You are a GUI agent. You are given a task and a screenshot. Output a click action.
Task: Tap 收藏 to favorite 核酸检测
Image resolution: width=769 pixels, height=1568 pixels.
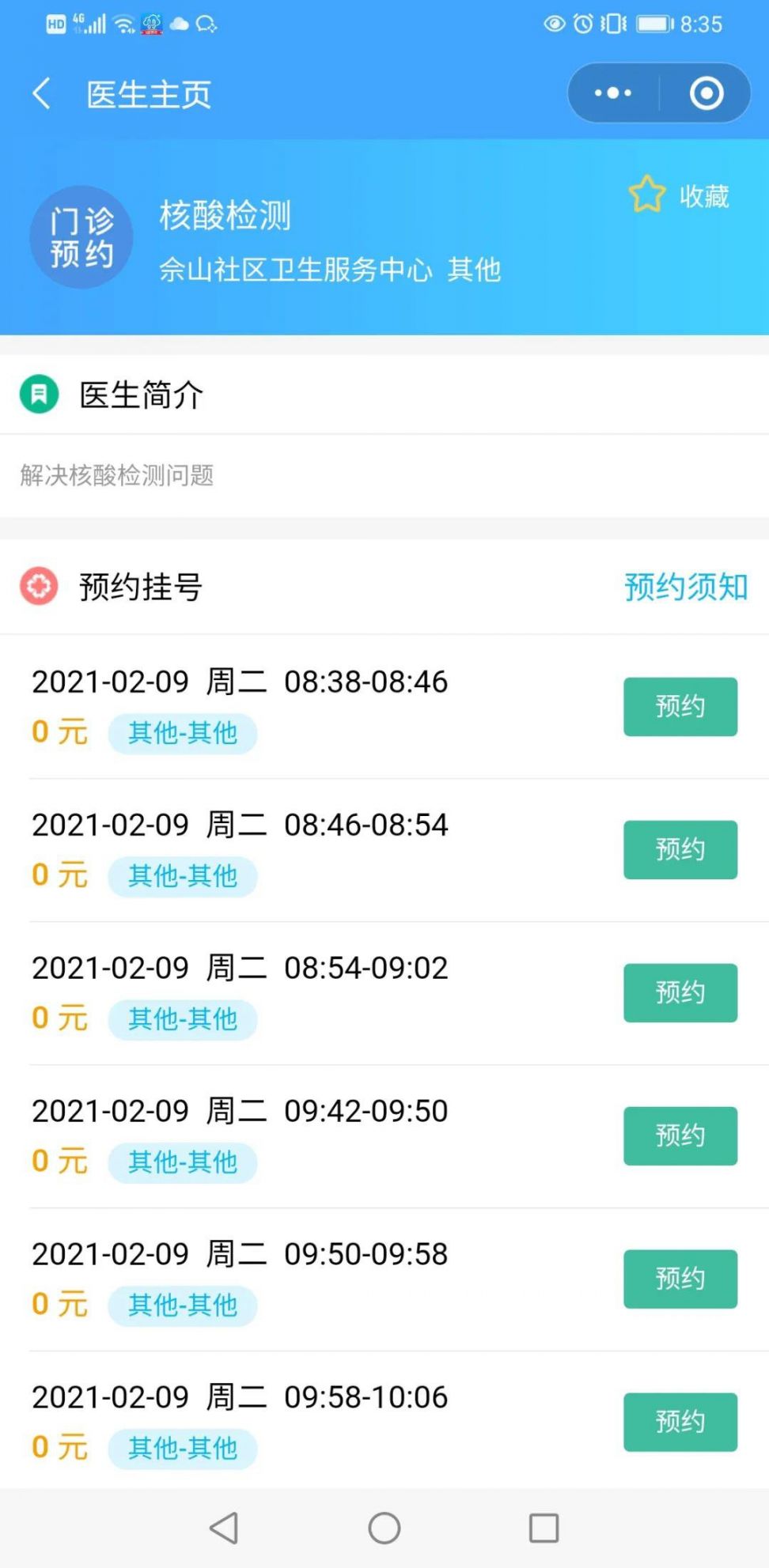(680, 195)
